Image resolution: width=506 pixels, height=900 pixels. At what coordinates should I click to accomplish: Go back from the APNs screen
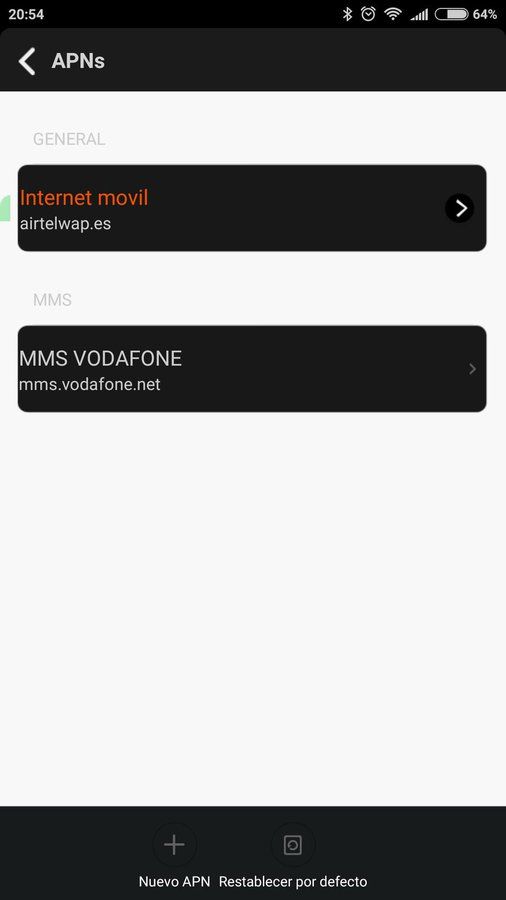27,61
